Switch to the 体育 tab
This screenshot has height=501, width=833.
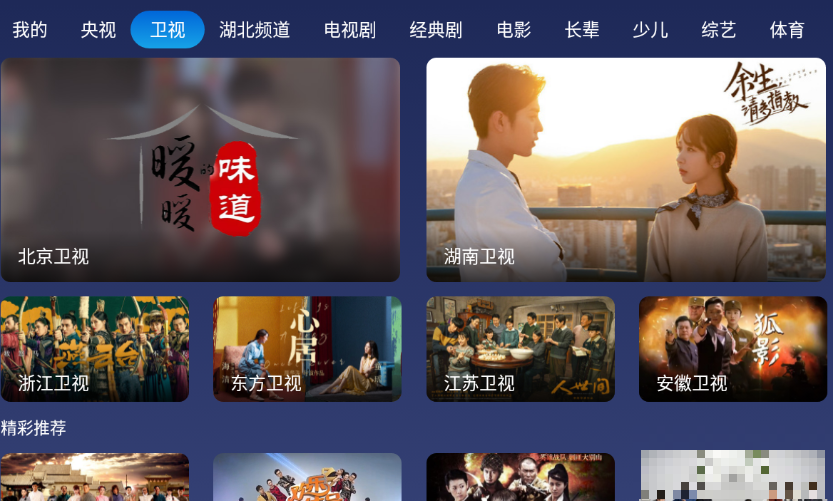(787, 30)
